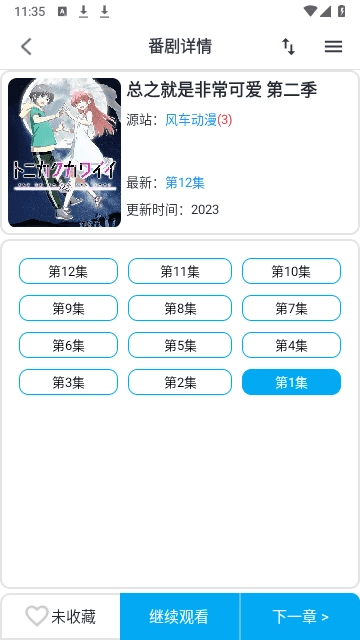Play episode 第8集

[180, 308]
